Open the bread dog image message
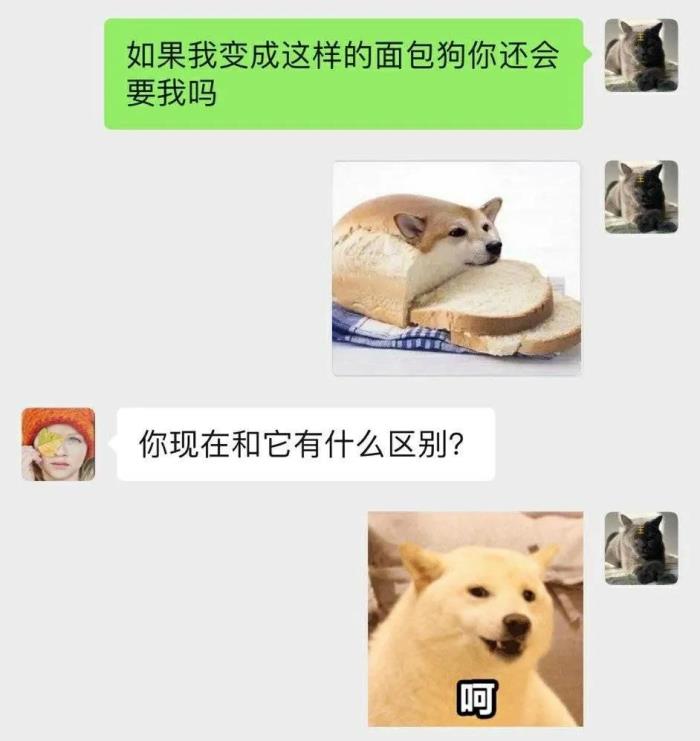The height and width of the screenshot is (741, 700). 456,268
